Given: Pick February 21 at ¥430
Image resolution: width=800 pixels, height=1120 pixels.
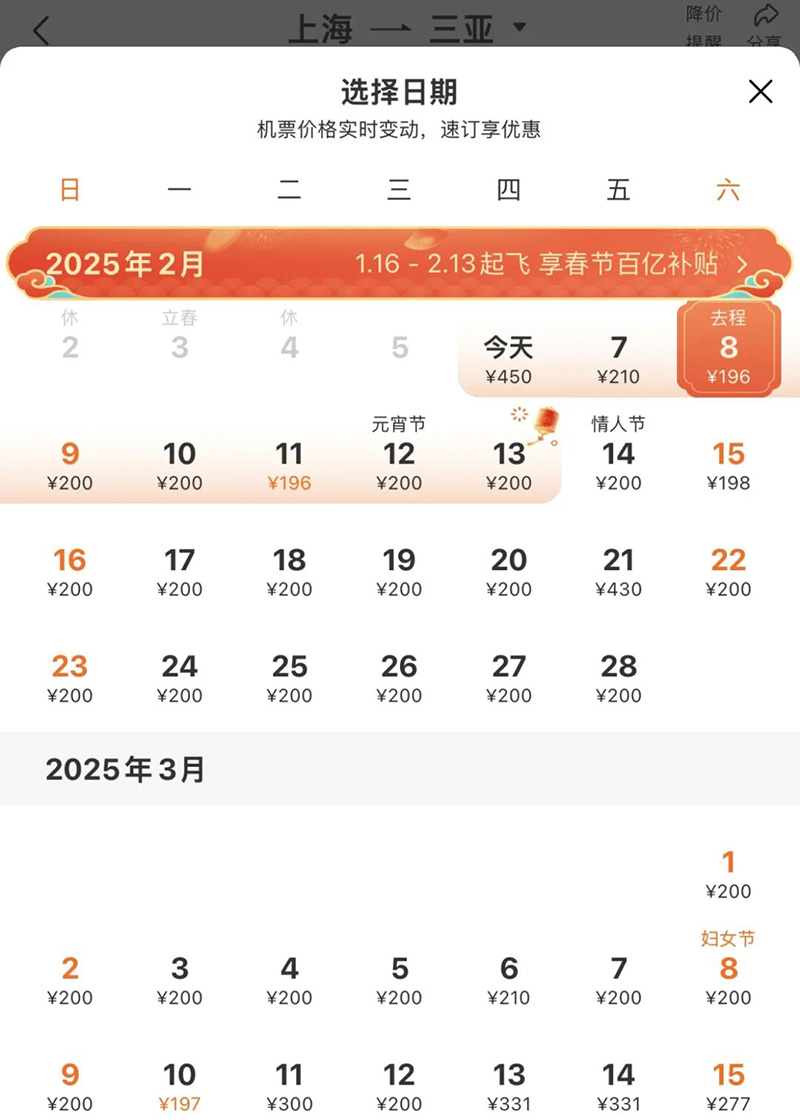Looking at the screenshot, I should click(x=618, y=572).
